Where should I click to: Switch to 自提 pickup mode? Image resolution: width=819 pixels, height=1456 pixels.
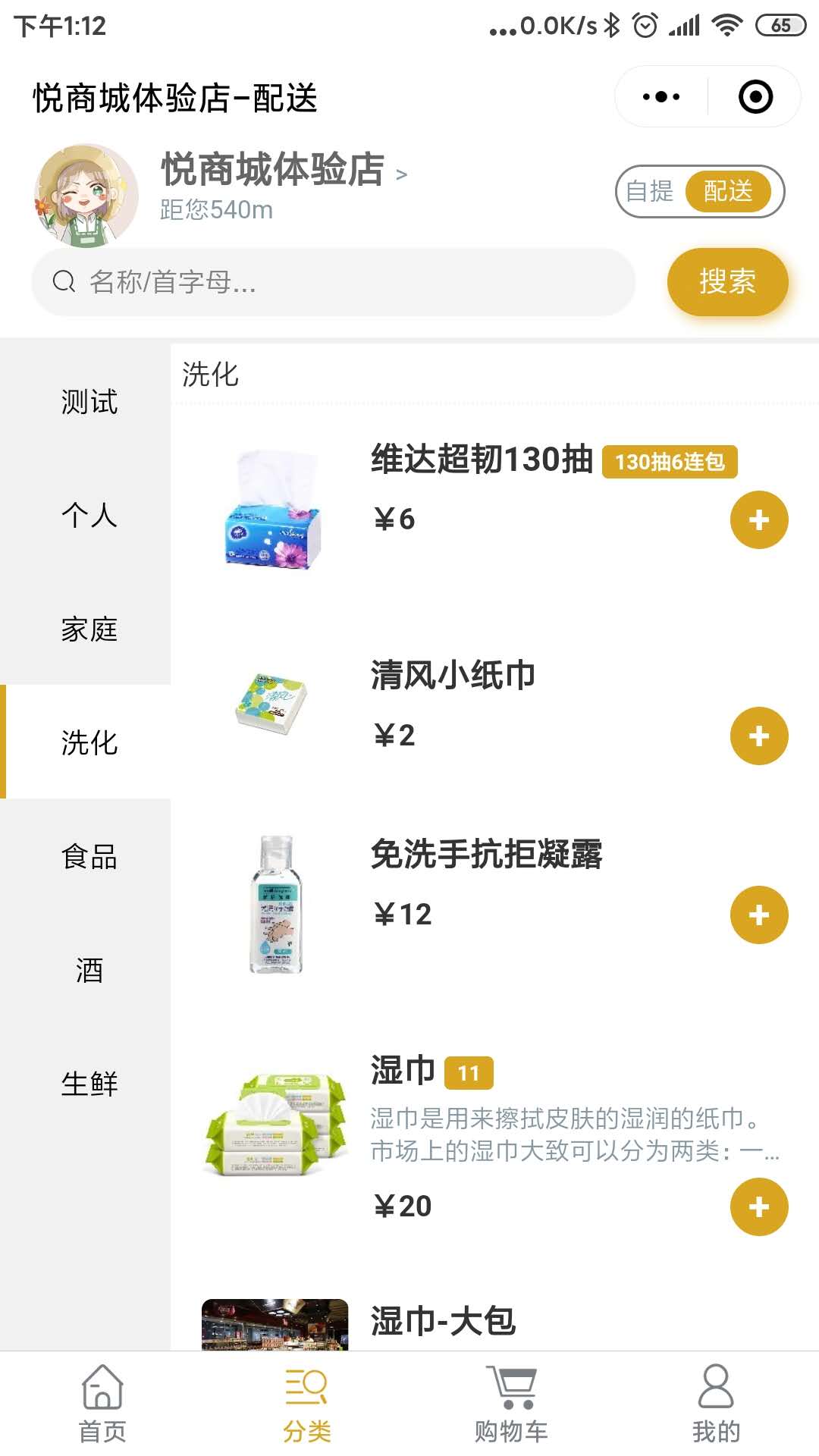click(650, 191)
